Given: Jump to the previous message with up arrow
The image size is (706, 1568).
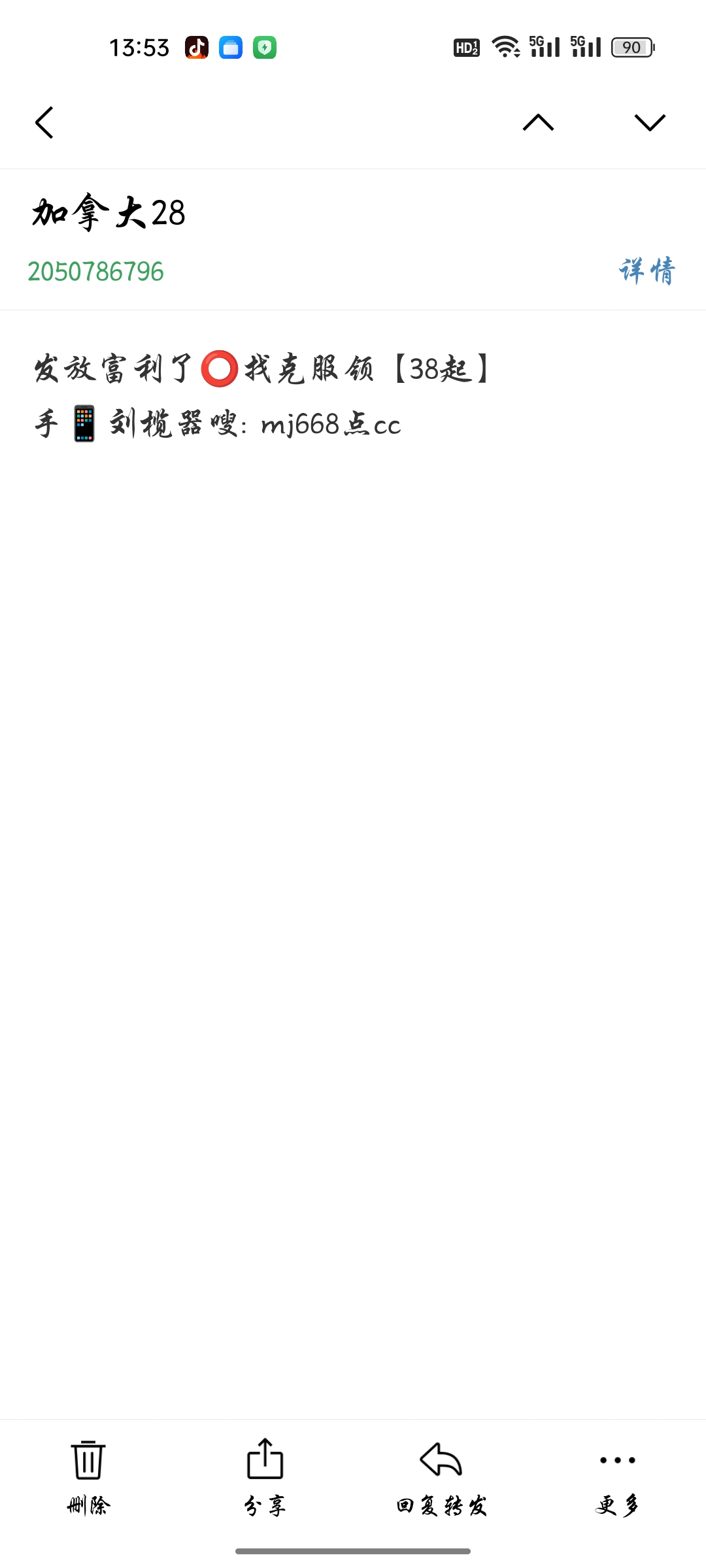Looking at the screenshot, I should tap(538, 122).
